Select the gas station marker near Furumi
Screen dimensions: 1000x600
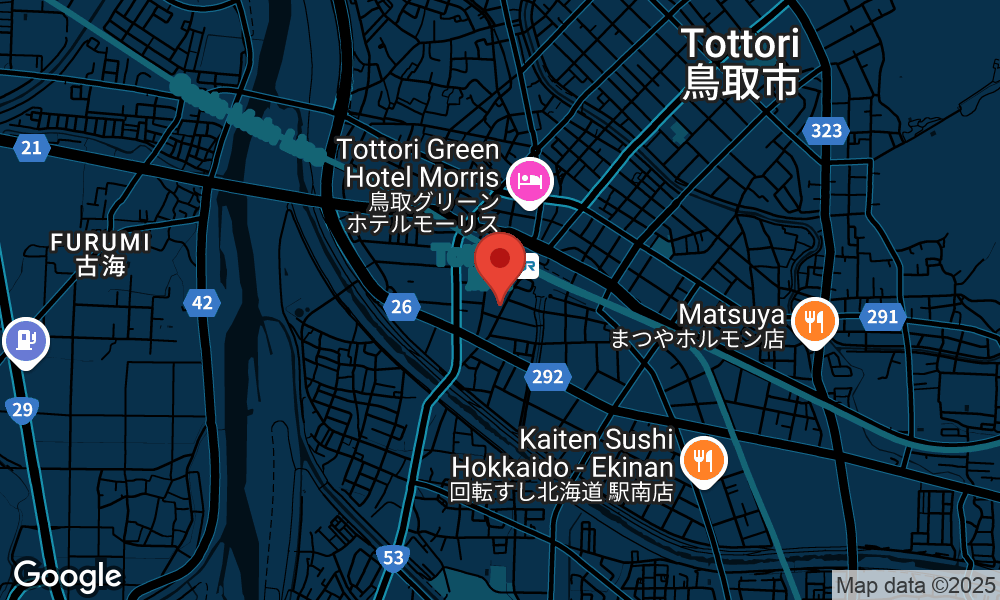[x=25, y=341]
